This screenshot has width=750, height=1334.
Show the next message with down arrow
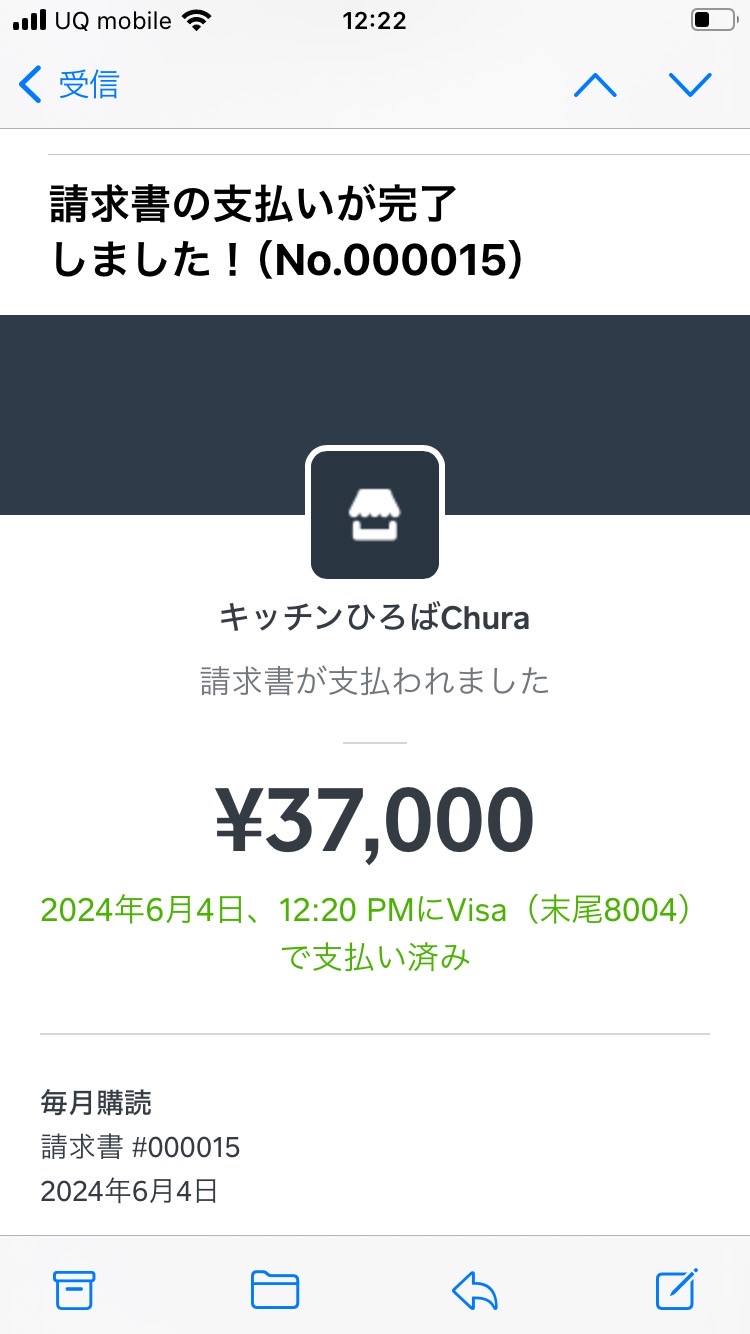click(x=690, y=86)
